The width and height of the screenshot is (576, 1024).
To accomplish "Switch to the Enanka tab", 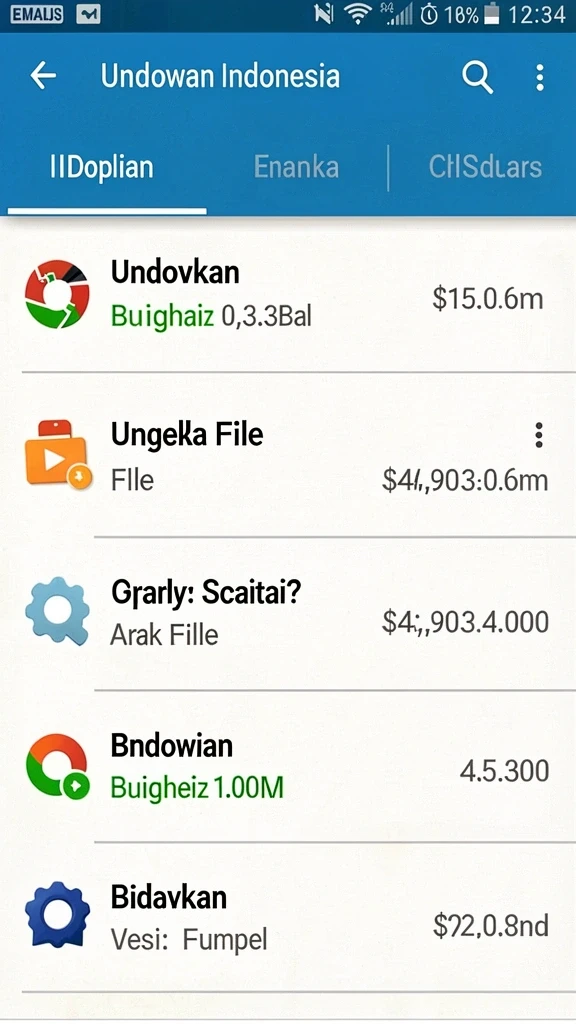I will (x=296, y=167).
